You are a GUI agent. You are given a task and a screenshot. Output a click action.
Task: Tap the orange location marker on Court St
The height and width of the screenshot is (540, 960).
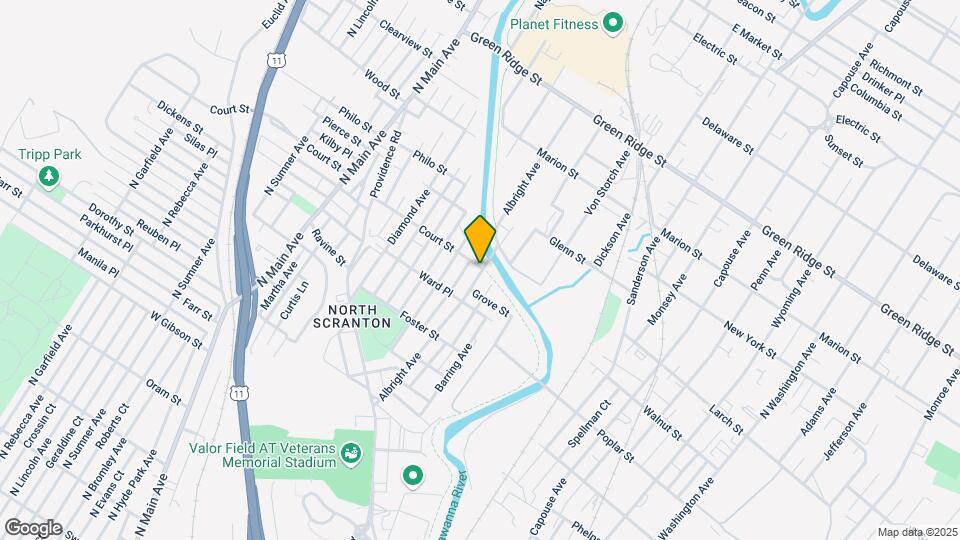click(481, 239)
